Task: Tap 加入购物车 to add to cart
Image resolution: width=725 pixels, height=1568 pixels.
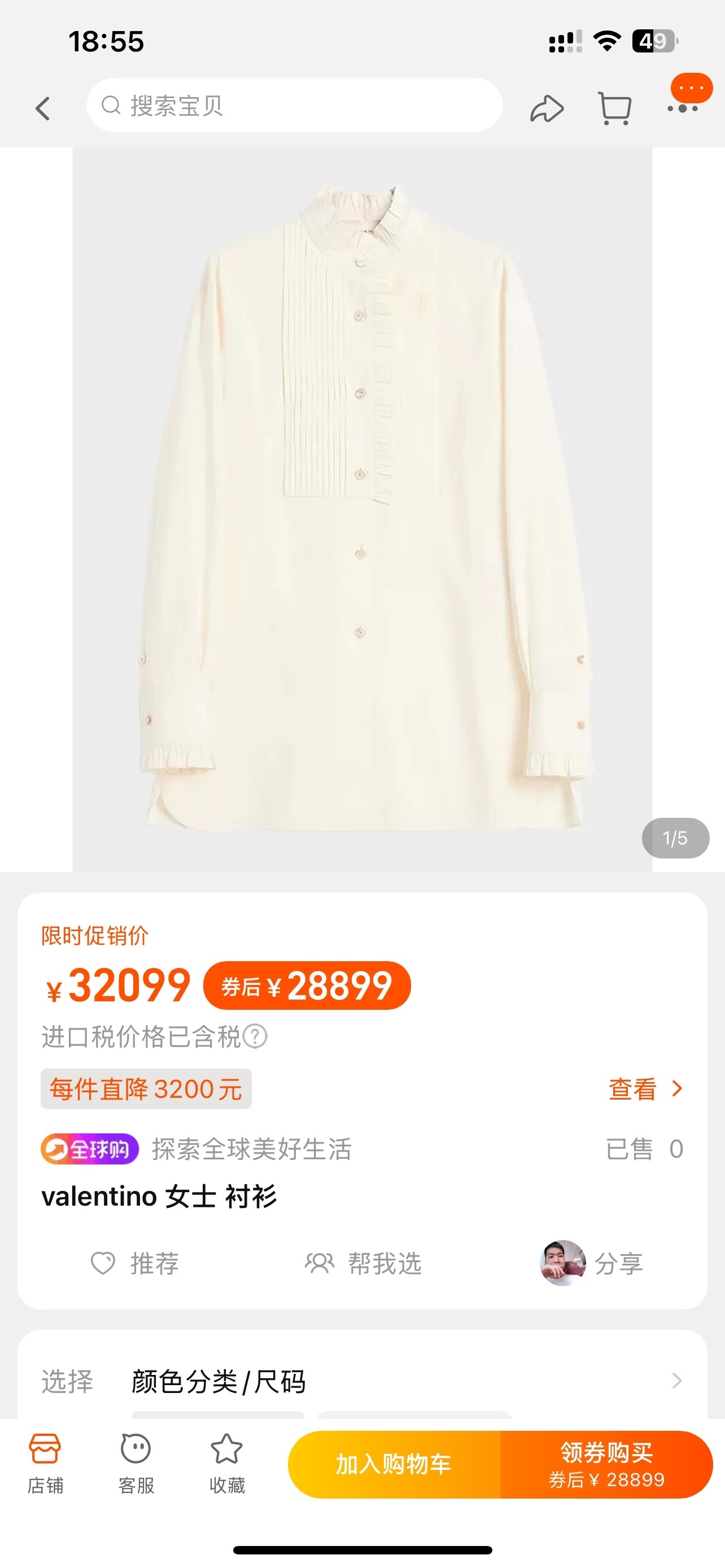Action: pyautogui.click(x=394, y=1464)
